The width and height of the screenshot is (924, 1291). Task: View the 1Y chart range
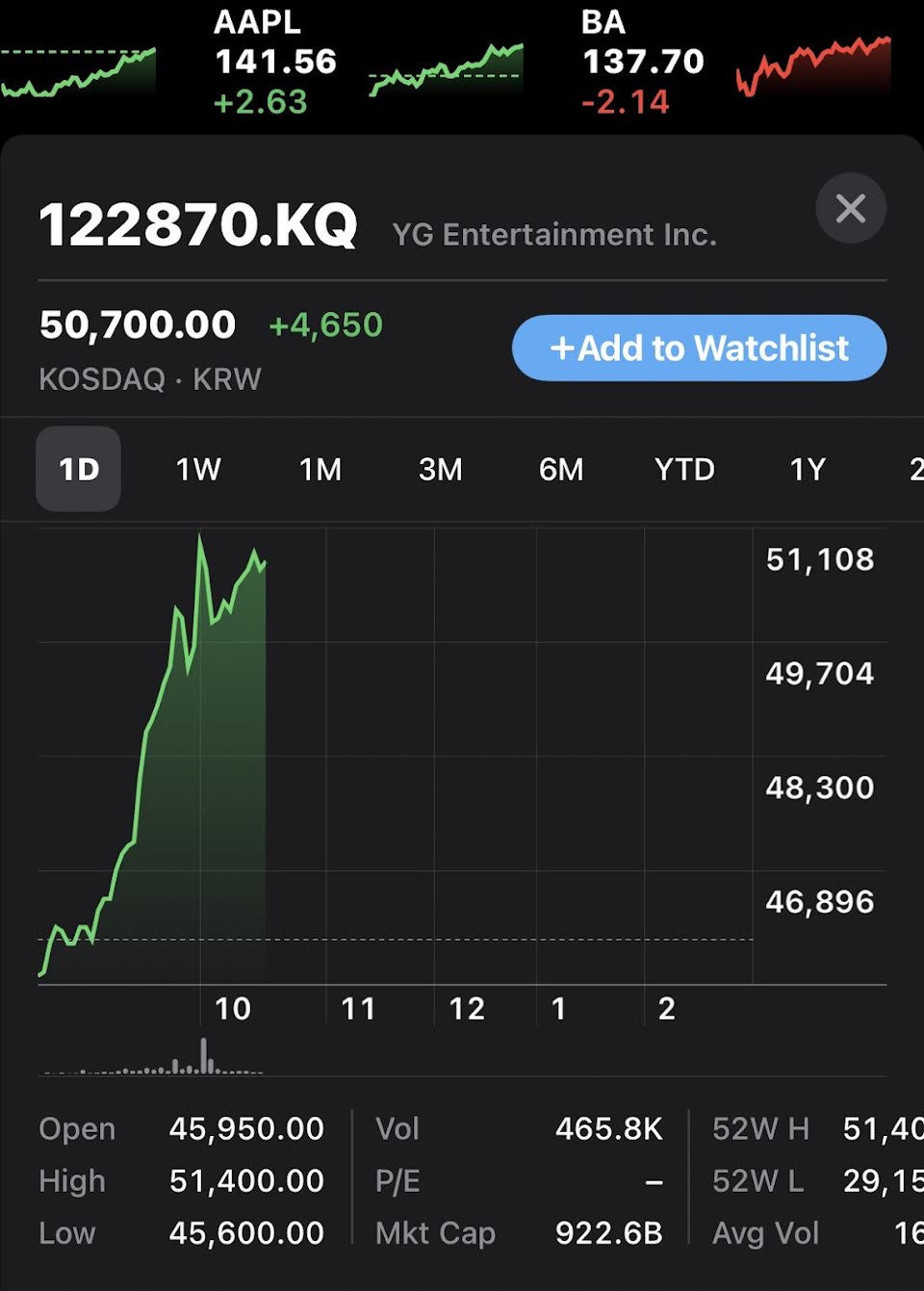[808, 469]
